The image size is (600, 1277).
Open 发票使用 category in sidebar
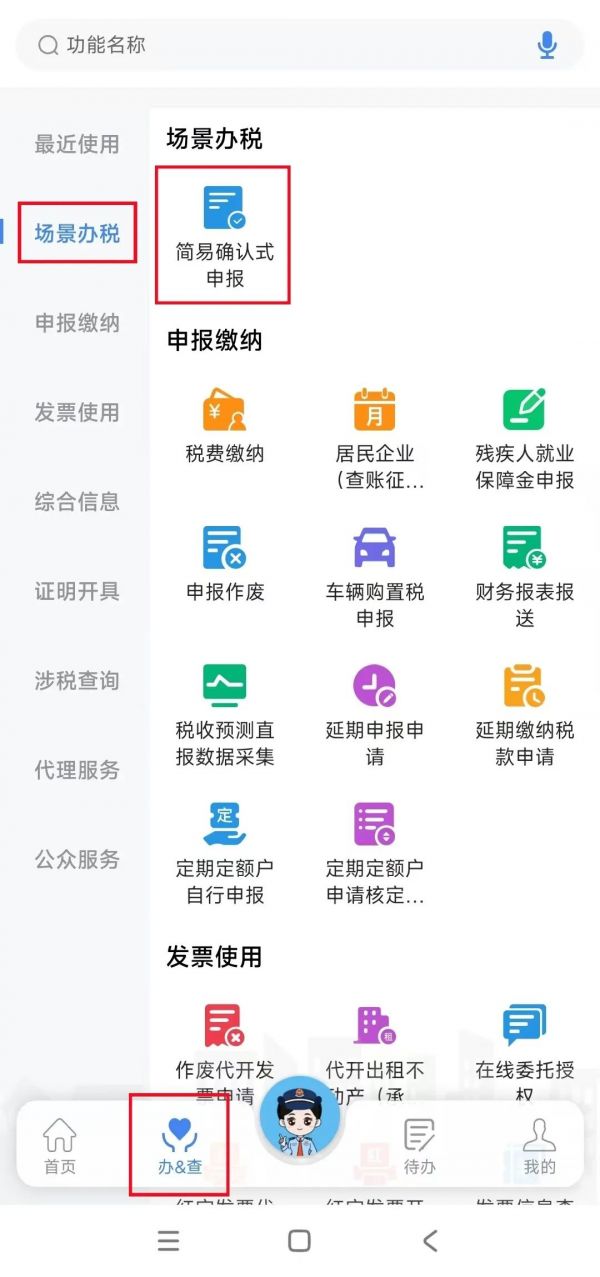pos(77,412)
